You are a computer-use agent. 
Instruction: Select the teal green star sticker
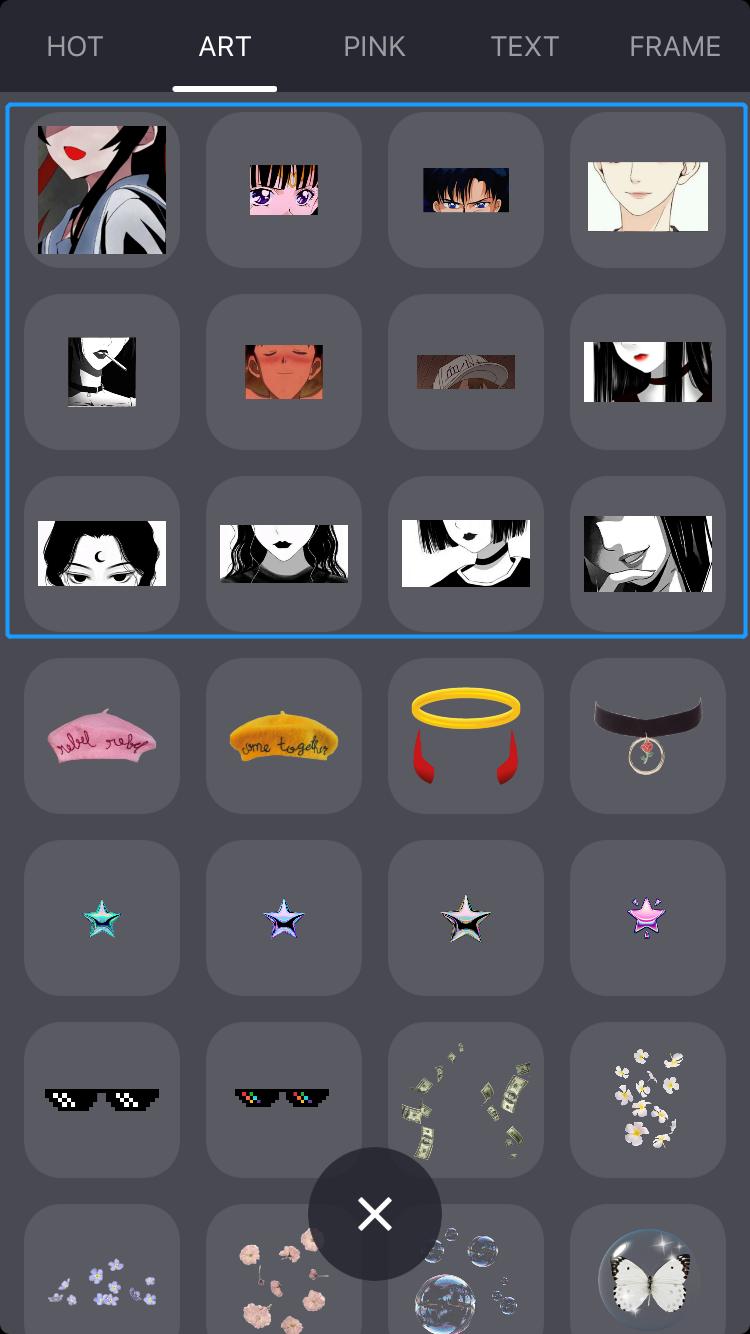(102, 917)
